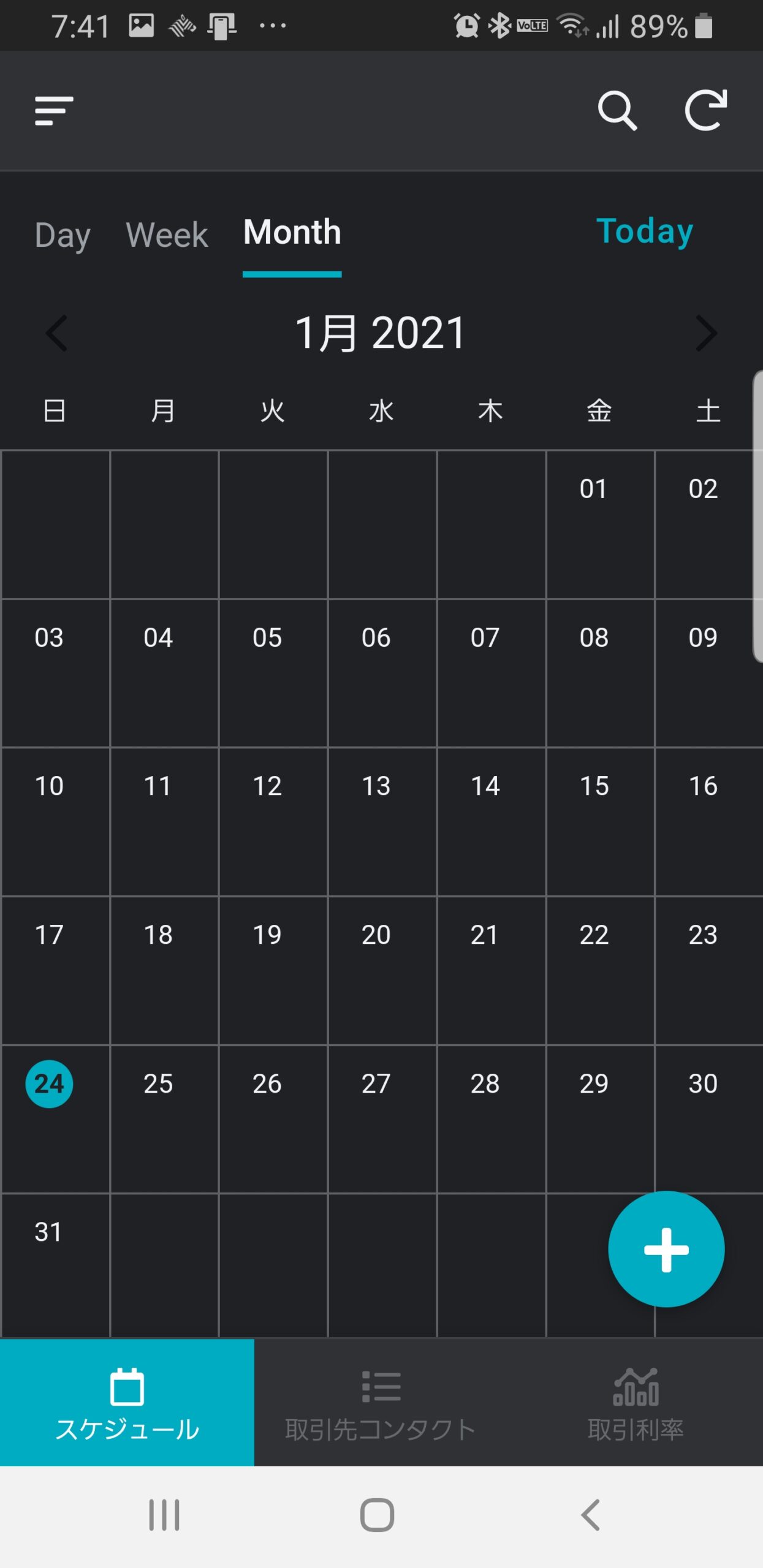Select the Month view tab
The height and width of the screenshot is (1568, 763).
click(292, 233)
